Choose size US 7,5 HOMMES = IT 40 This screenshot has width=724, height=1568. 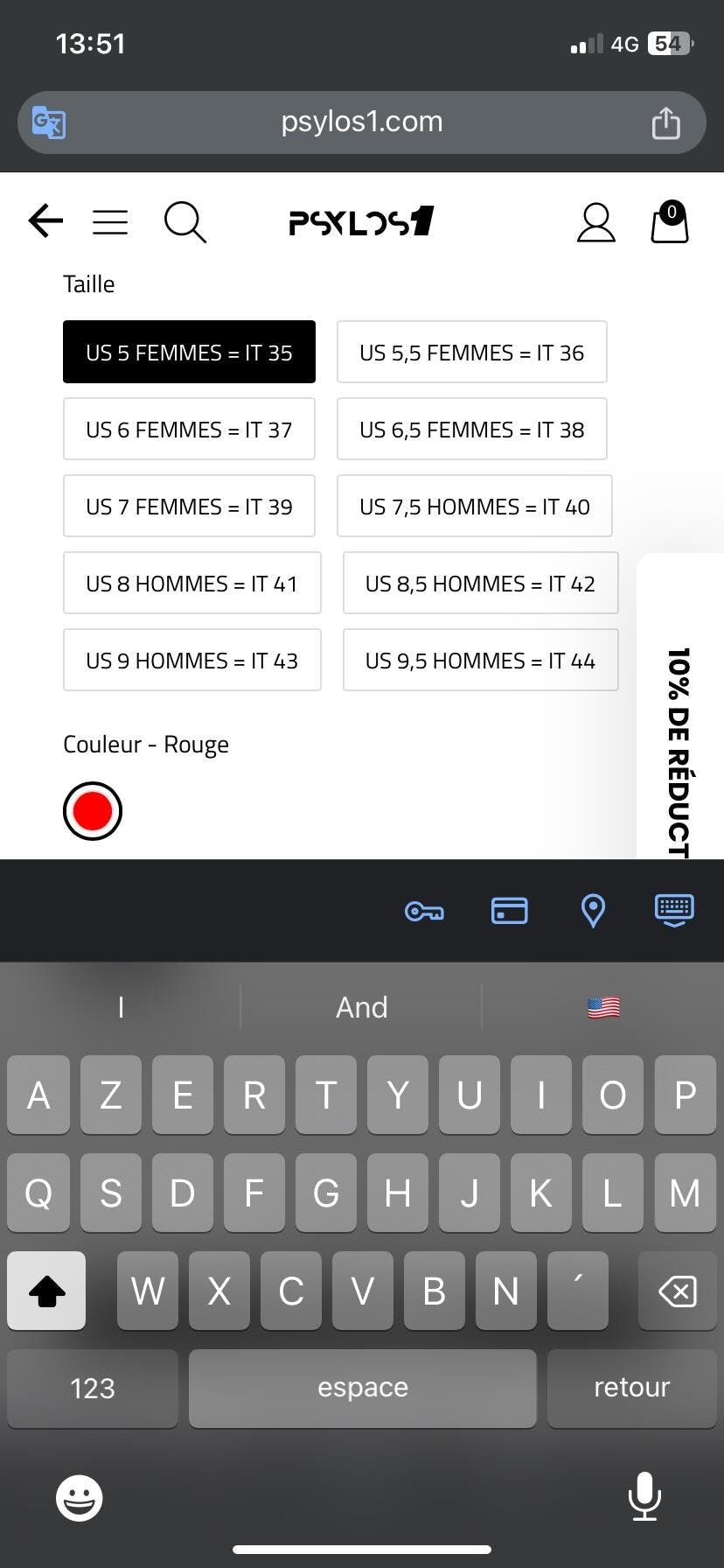tap(474, 507)
